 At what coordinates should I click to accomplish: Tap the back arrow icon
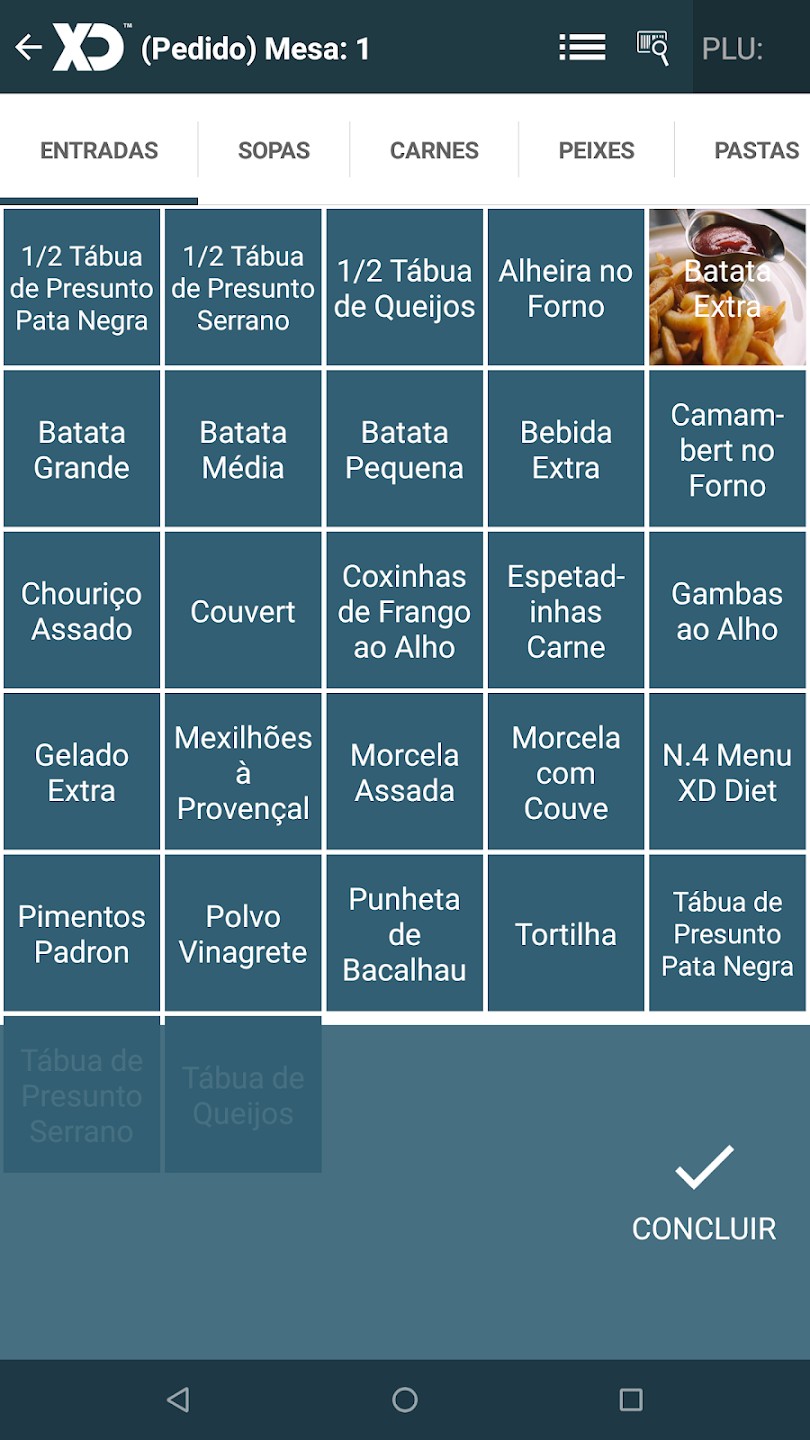(29, 47)
